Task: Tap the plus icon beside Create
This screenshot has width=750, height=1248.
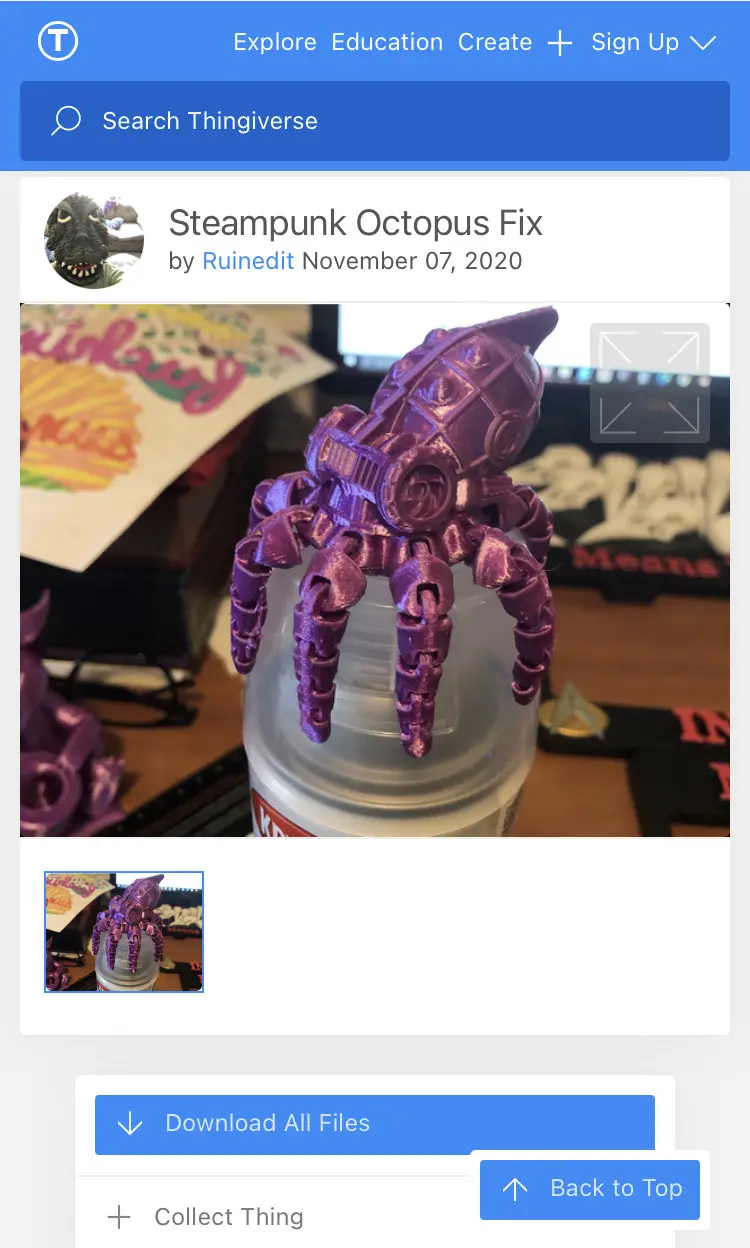Action: pyautogui.click(x=560, y=43)
